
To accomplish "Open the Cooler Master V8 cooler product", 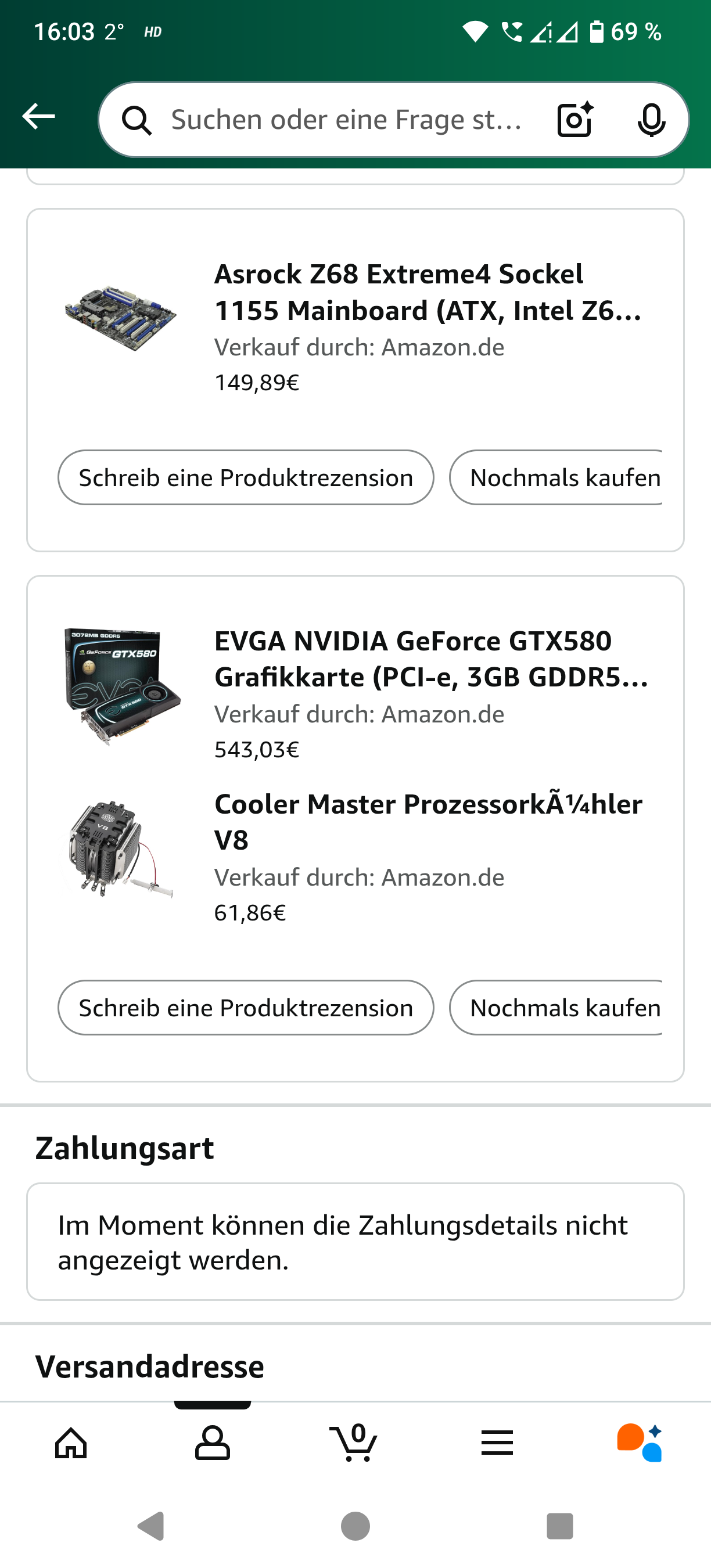I will click(428, 822).
